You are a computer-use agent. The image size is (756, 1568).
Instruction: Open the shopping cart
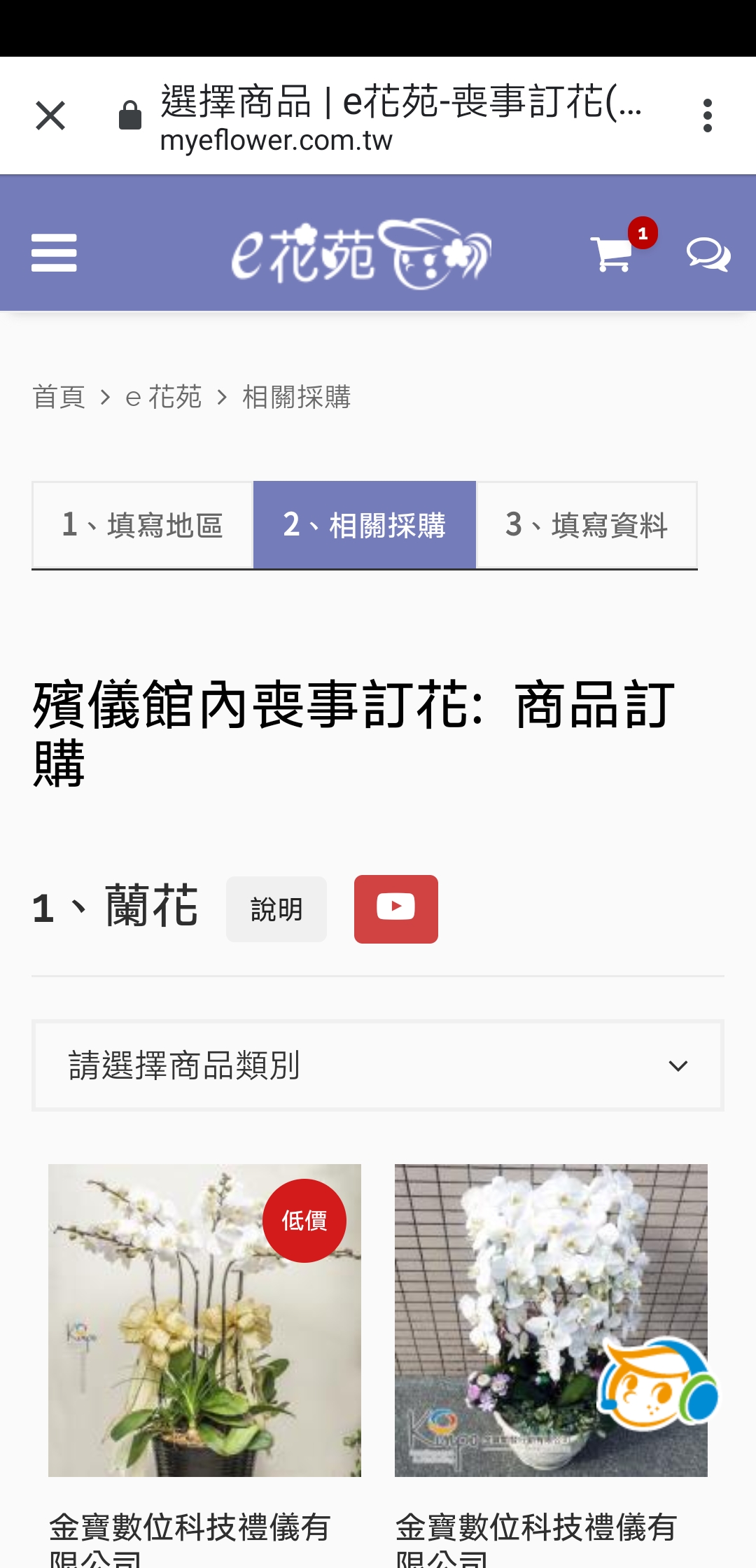(x=612, y=253)
